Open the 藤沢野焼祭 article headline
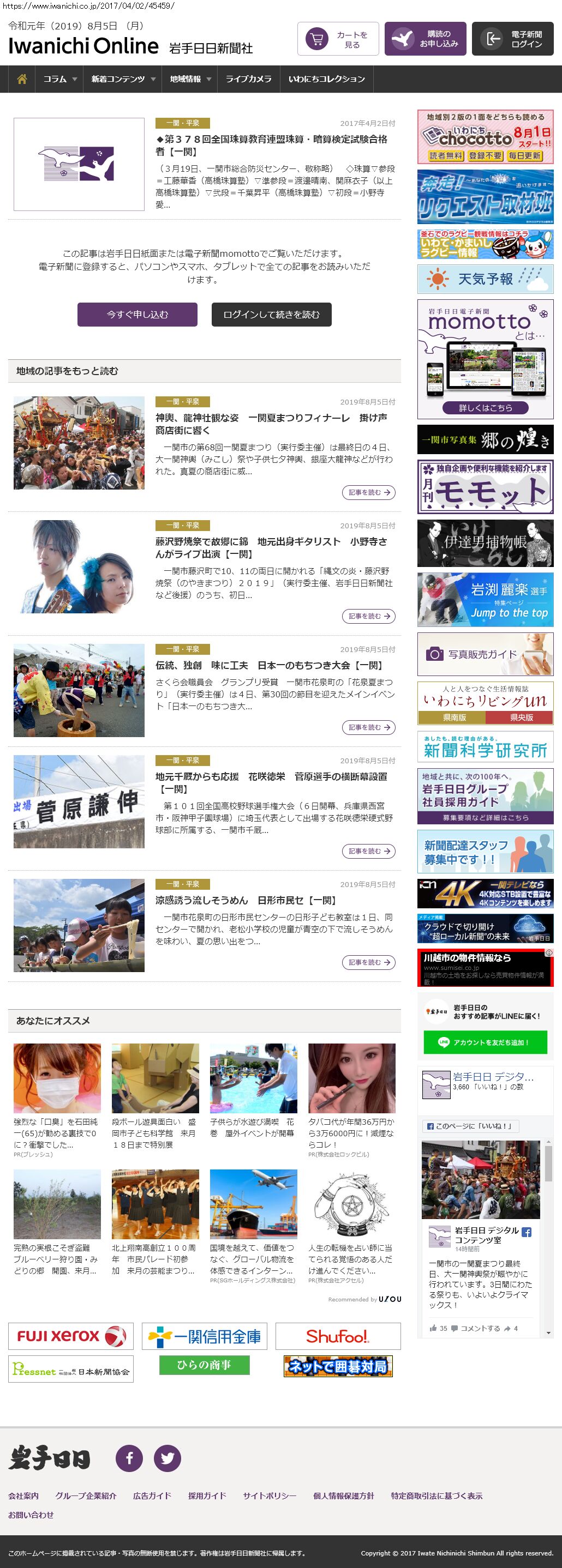The width and height of the screenshot is (562, 1568). click(x=270, y=548)
